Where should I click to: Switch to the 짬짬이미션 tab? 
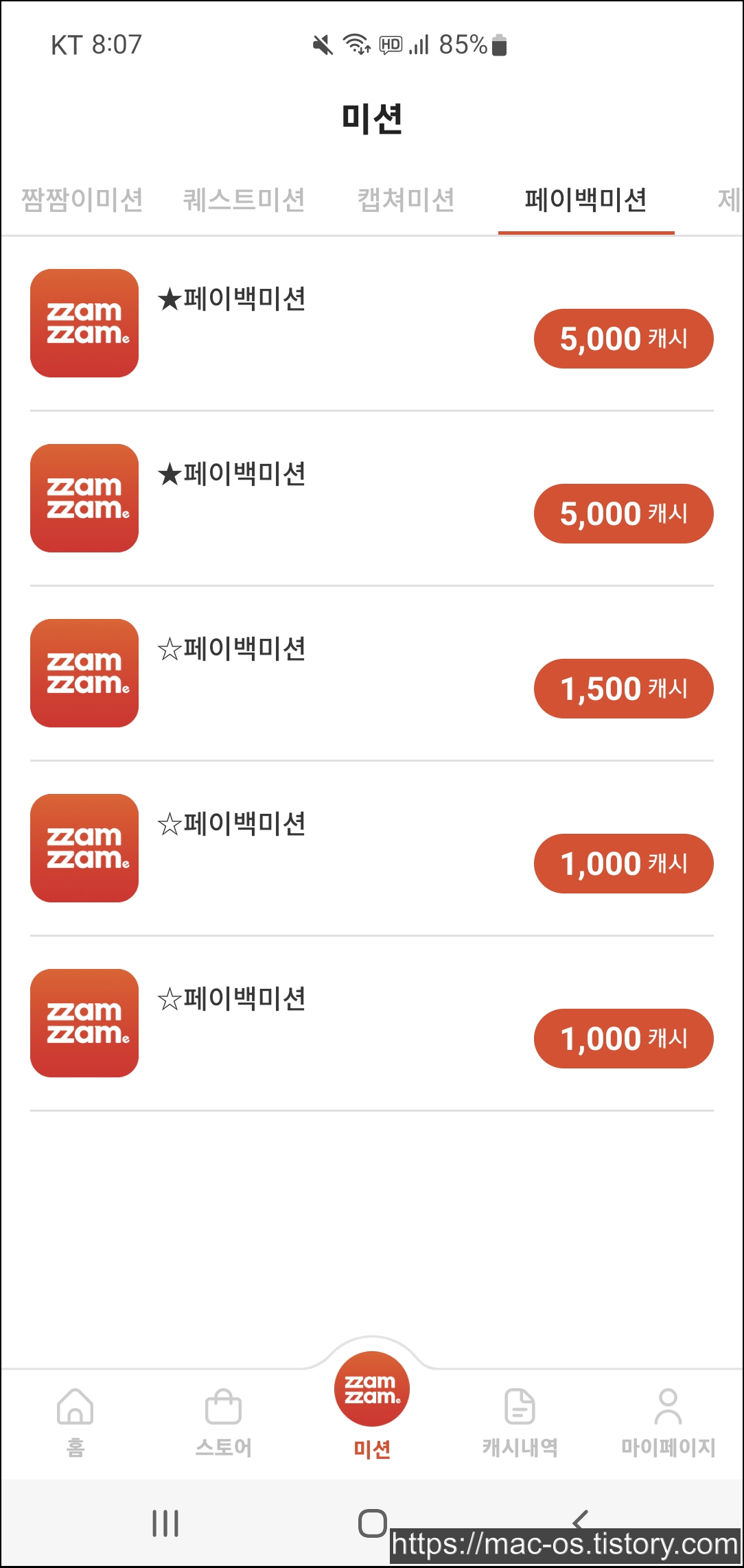82,200
